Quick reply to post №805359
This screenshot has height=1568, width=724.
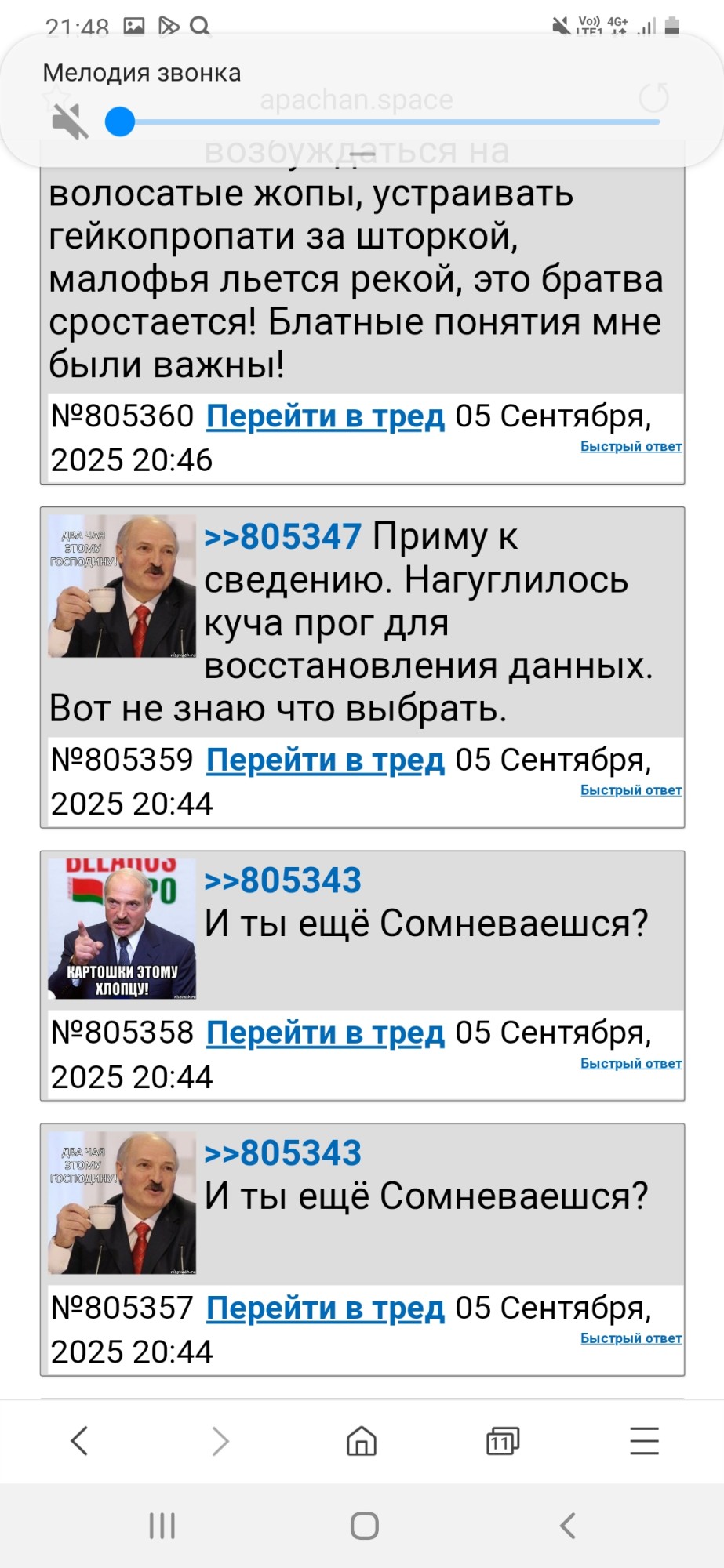coord(631,790)
